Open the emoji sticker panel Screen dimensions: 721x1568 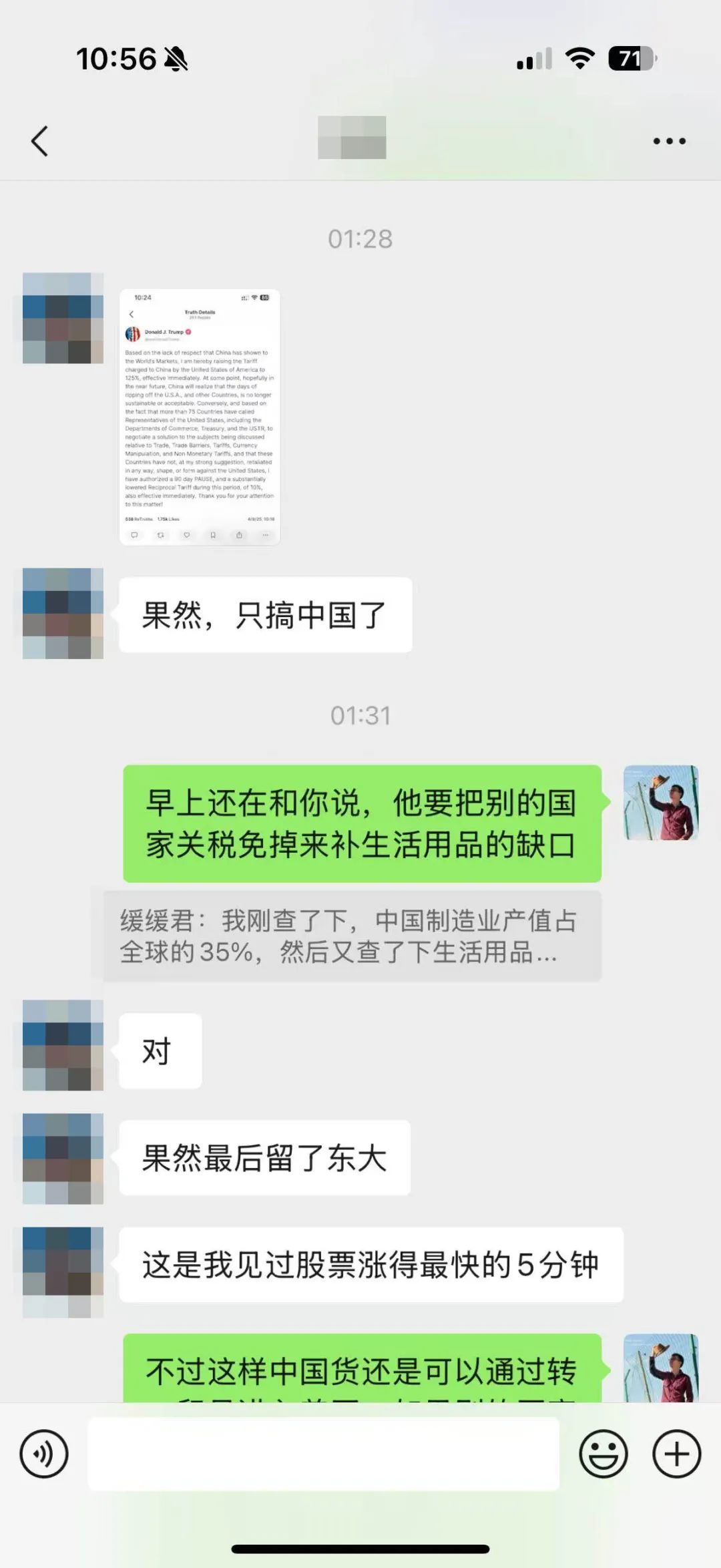click(x=604, y=1454)
